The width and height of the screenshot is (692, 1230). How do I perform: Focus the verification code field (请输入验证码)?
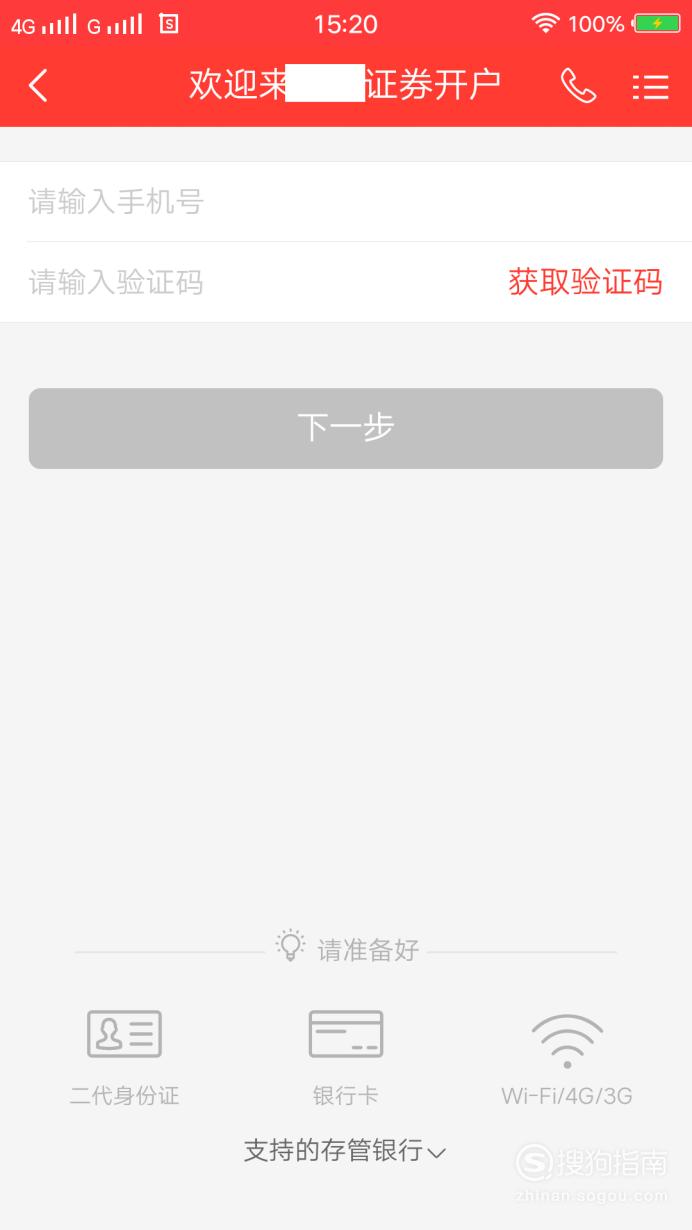(x=250, y=283)
